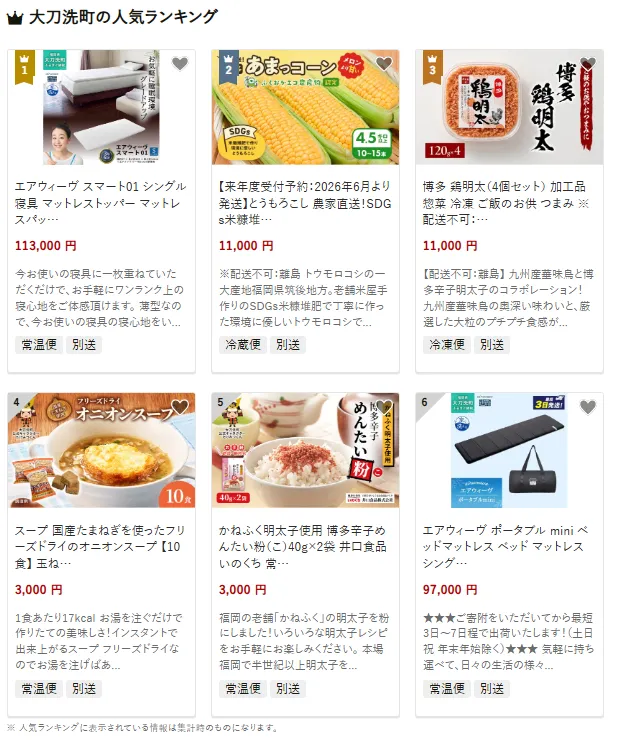Favorite the エアウィーヴ スマート01 mattress item
This screenshot has height=745, width=622.
pos(180,64)
